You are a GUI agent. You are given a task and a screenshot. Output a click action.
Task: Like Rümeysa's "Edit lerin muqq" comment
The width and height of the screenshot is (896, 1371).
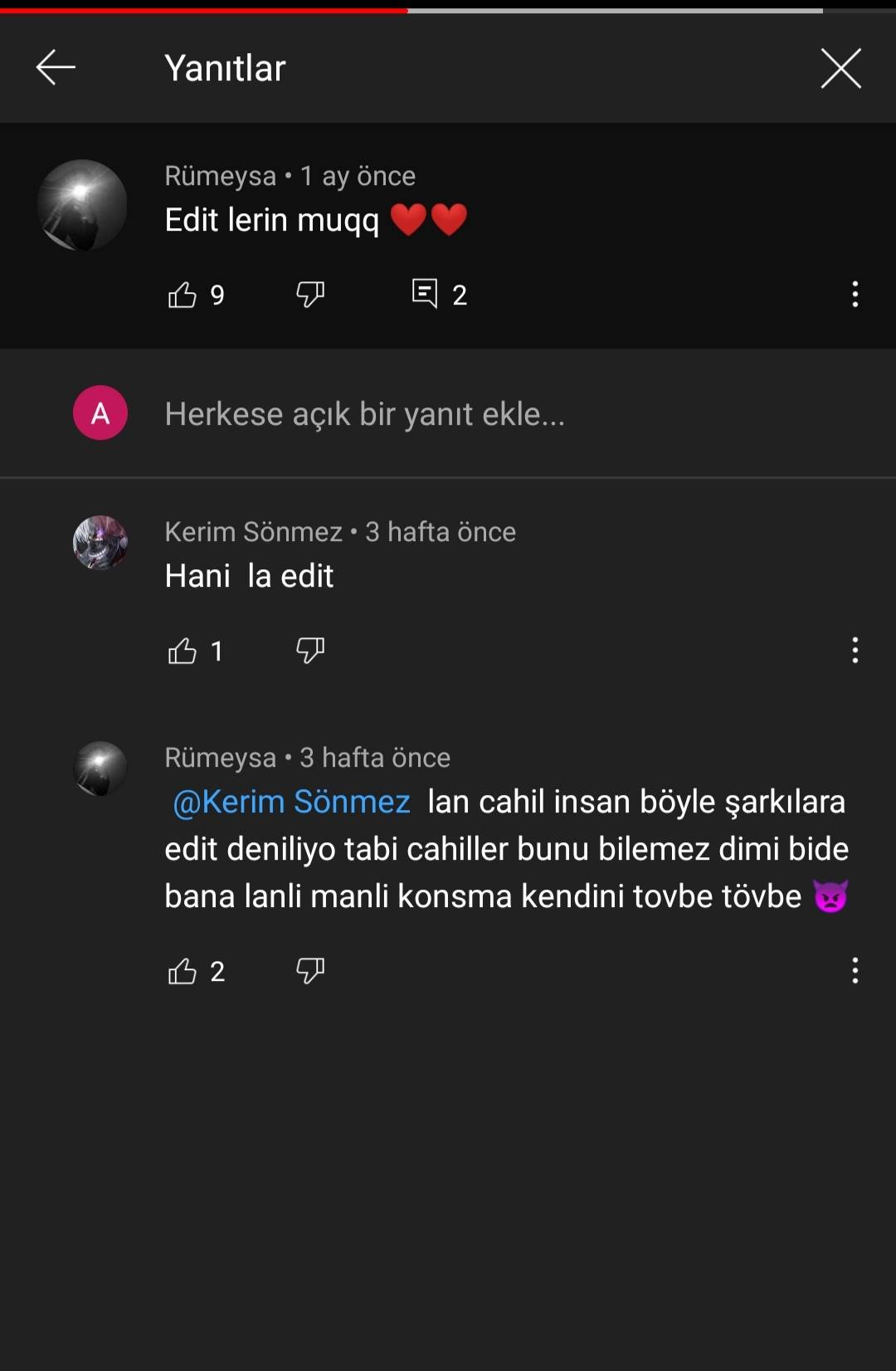(184, 295)
